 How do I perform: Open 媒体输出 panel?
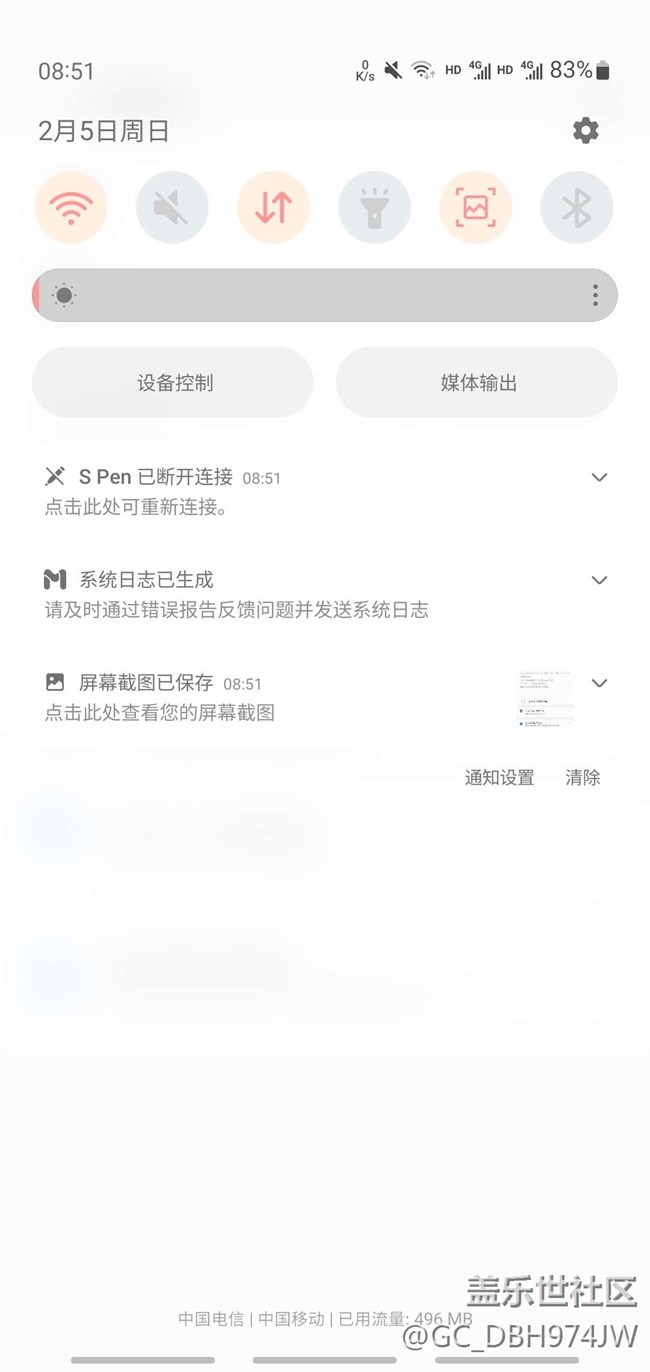tap(477, 383)
